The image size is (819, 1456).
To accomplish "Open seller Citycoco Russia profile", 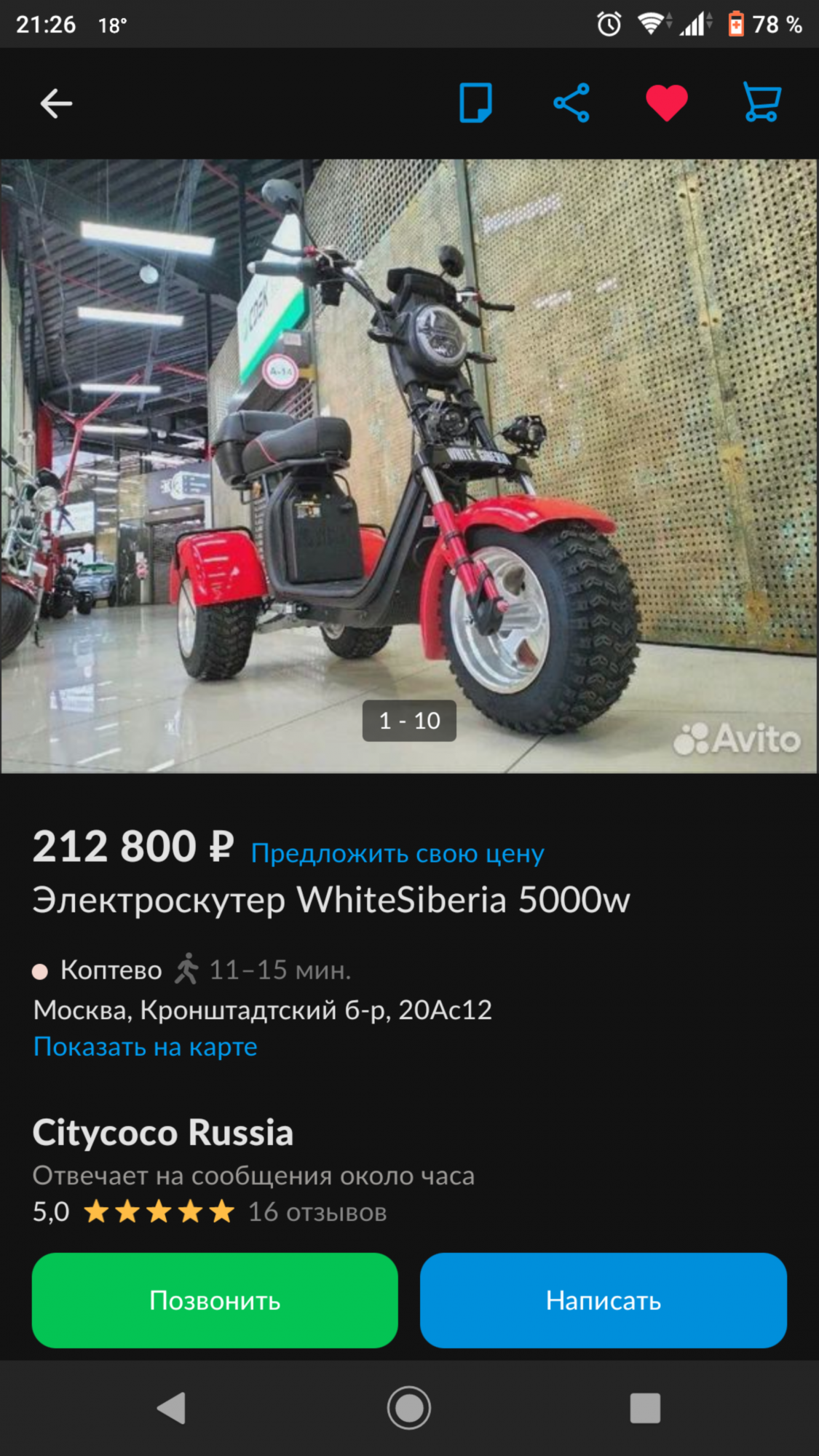I will point(163,1133).
